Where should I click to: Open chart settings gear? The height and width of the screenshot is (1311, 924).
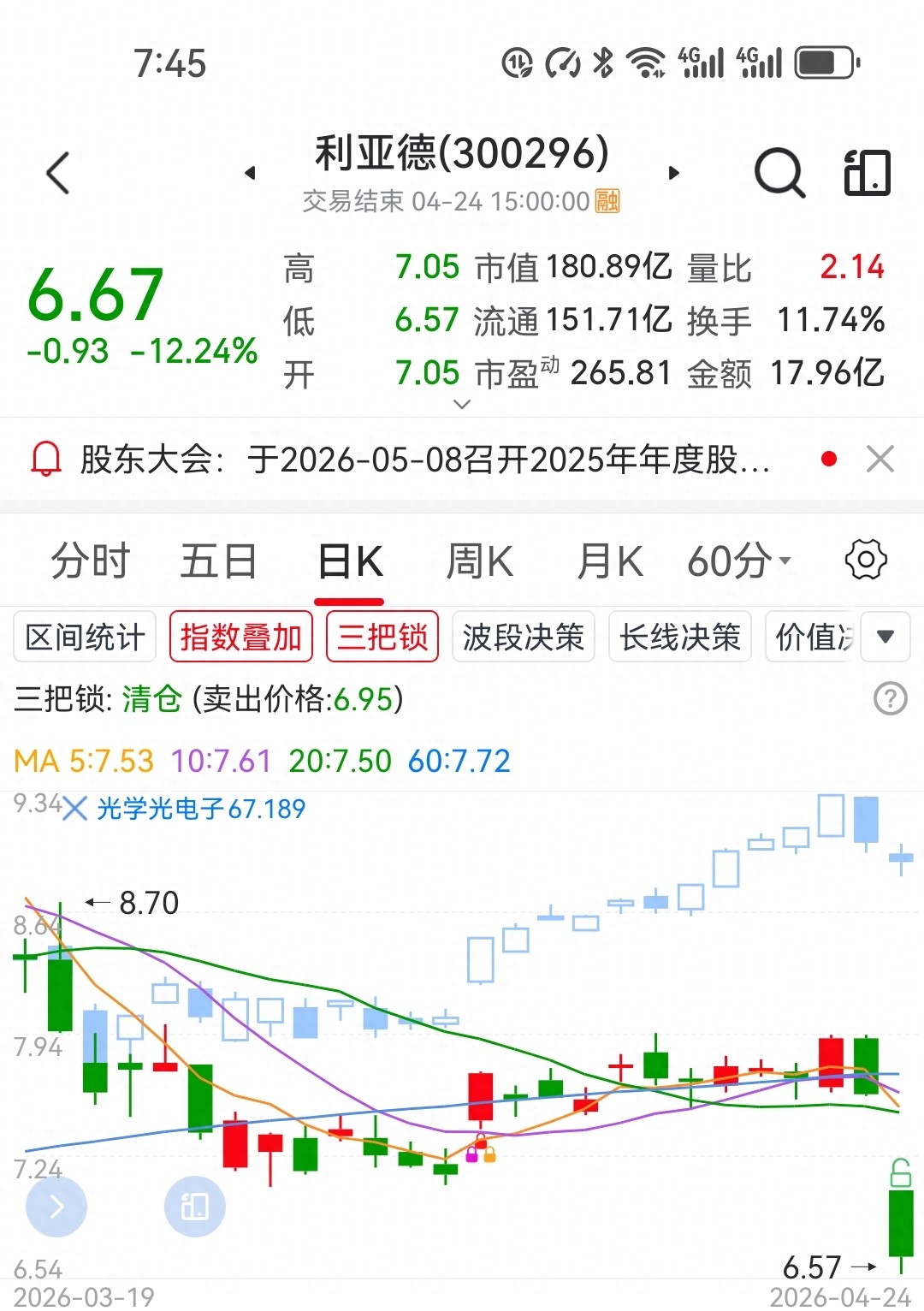(866, 561)
